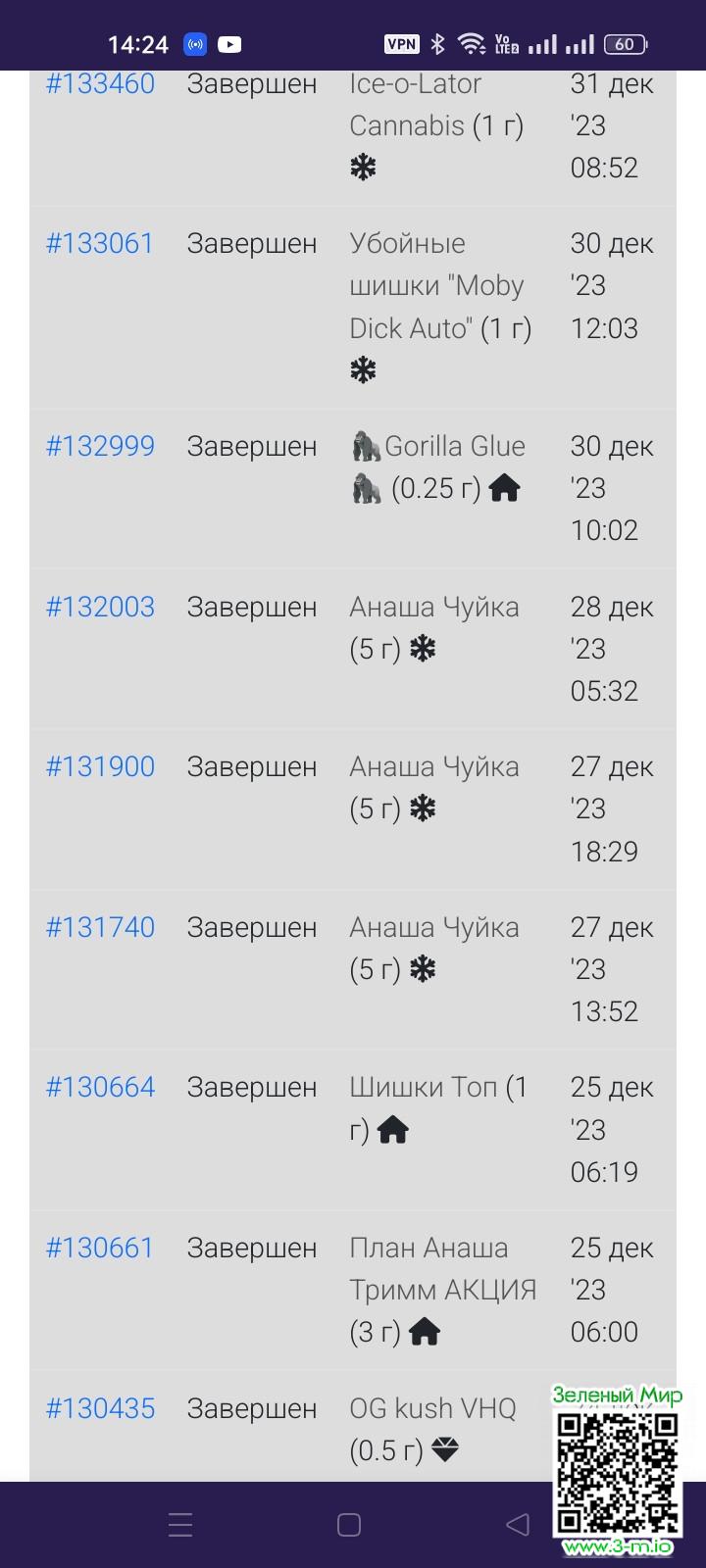View details of order #130664
This screenshot has height=1568, width=706.
[100, 1088]
